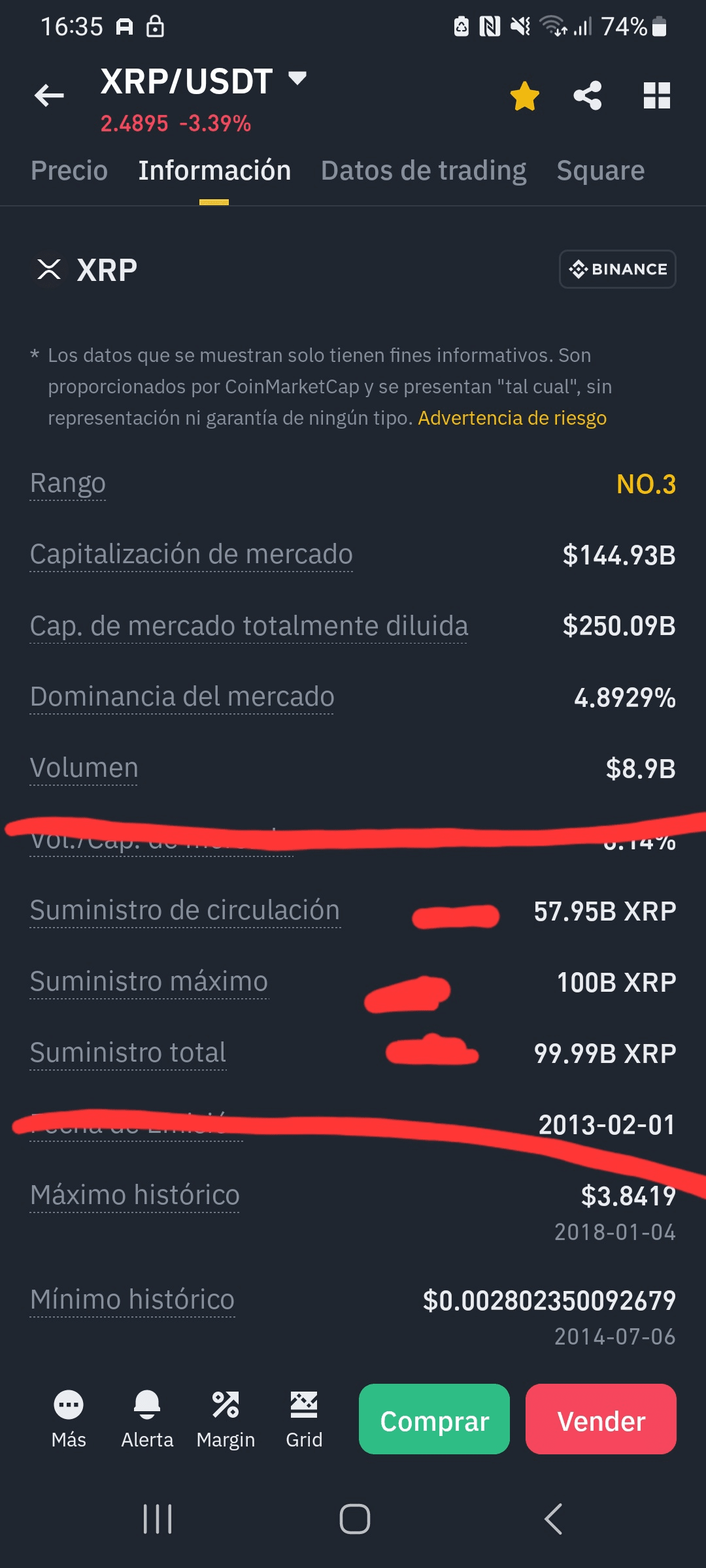The width and height of the screenshot is (706, 1568).
Task: Open the grid layout icon
Action: [x=656, y=96]
